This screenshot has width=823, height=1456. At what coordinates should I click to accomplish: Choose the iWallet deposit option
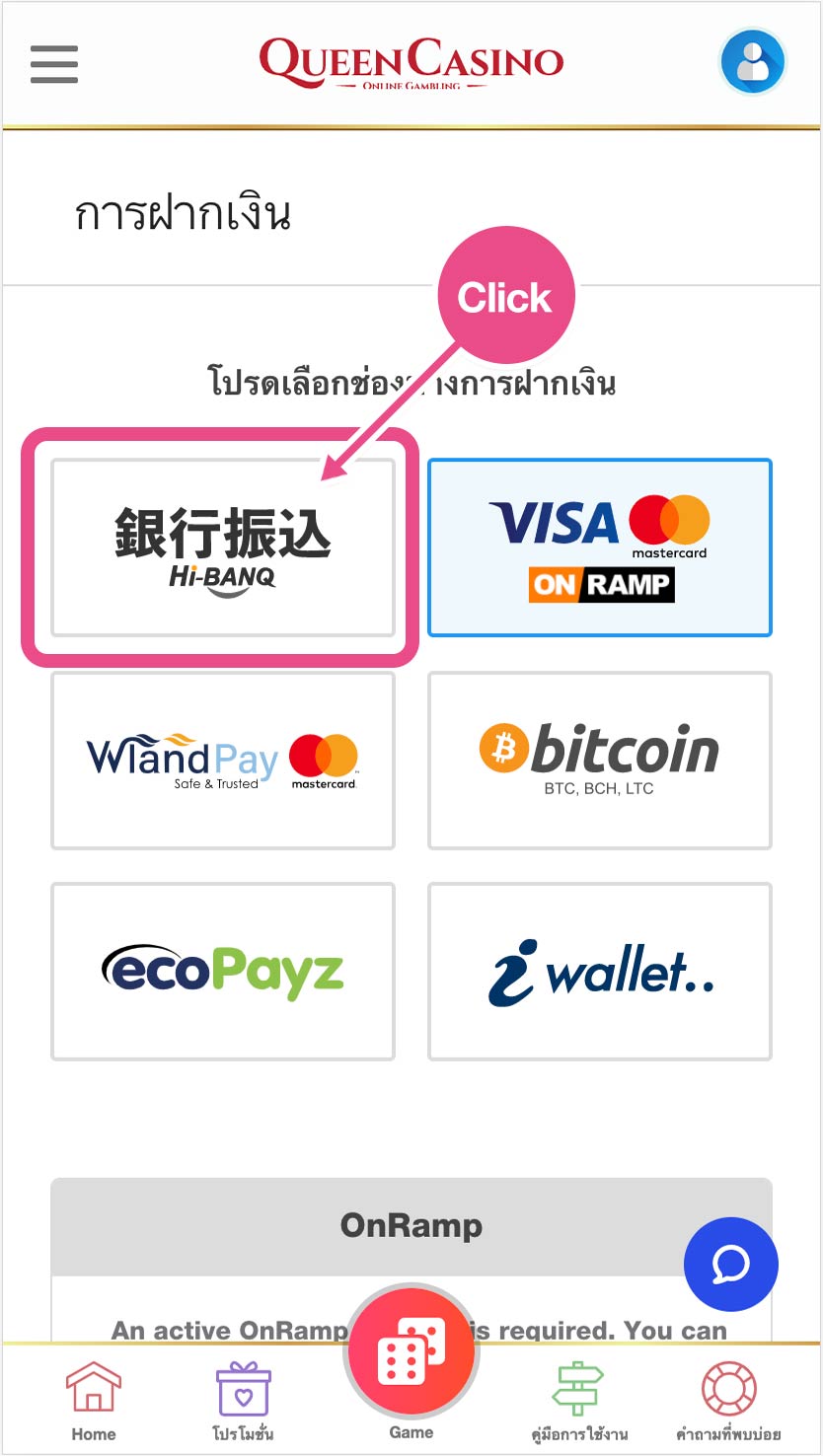click(x=599, y=972)
